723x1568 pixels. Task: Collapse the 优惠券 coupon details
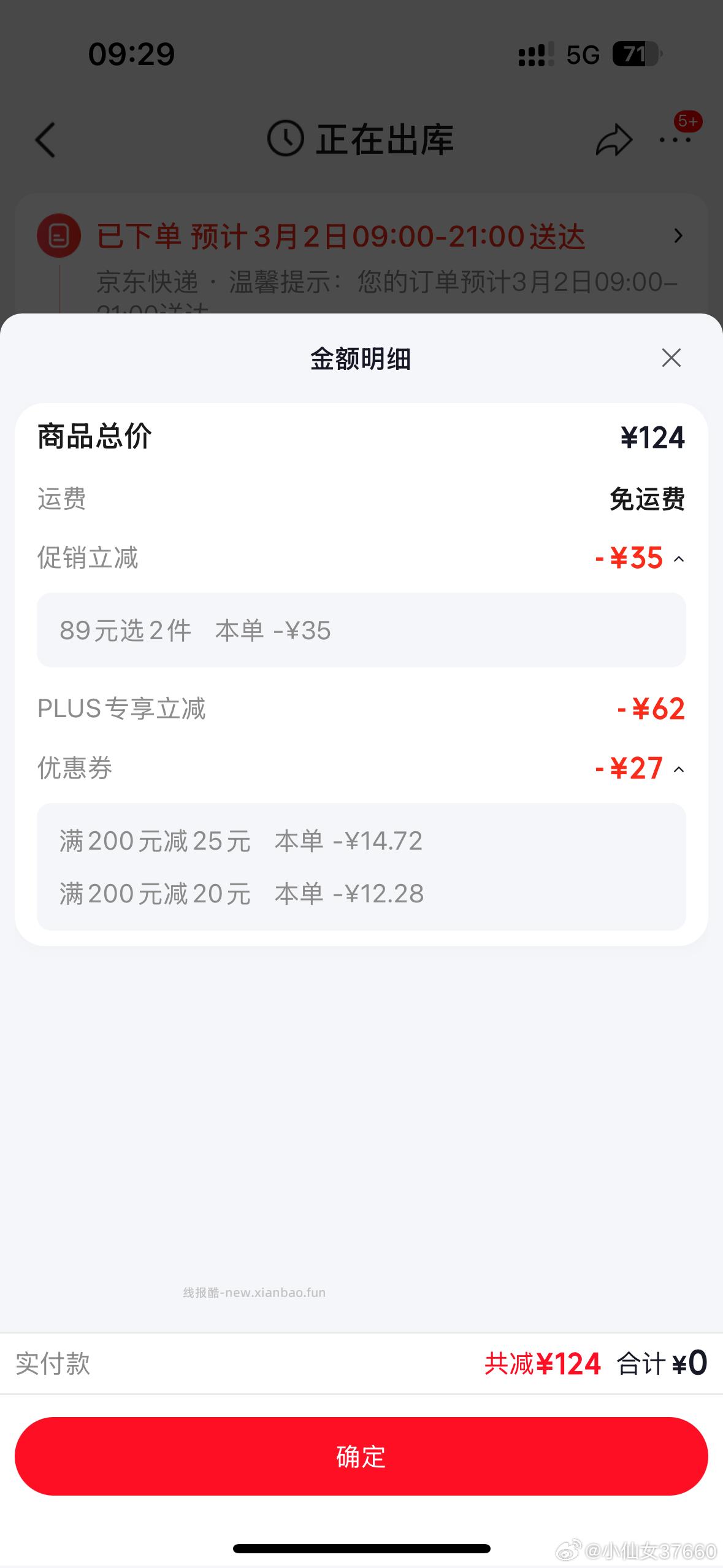click(681, 769)
